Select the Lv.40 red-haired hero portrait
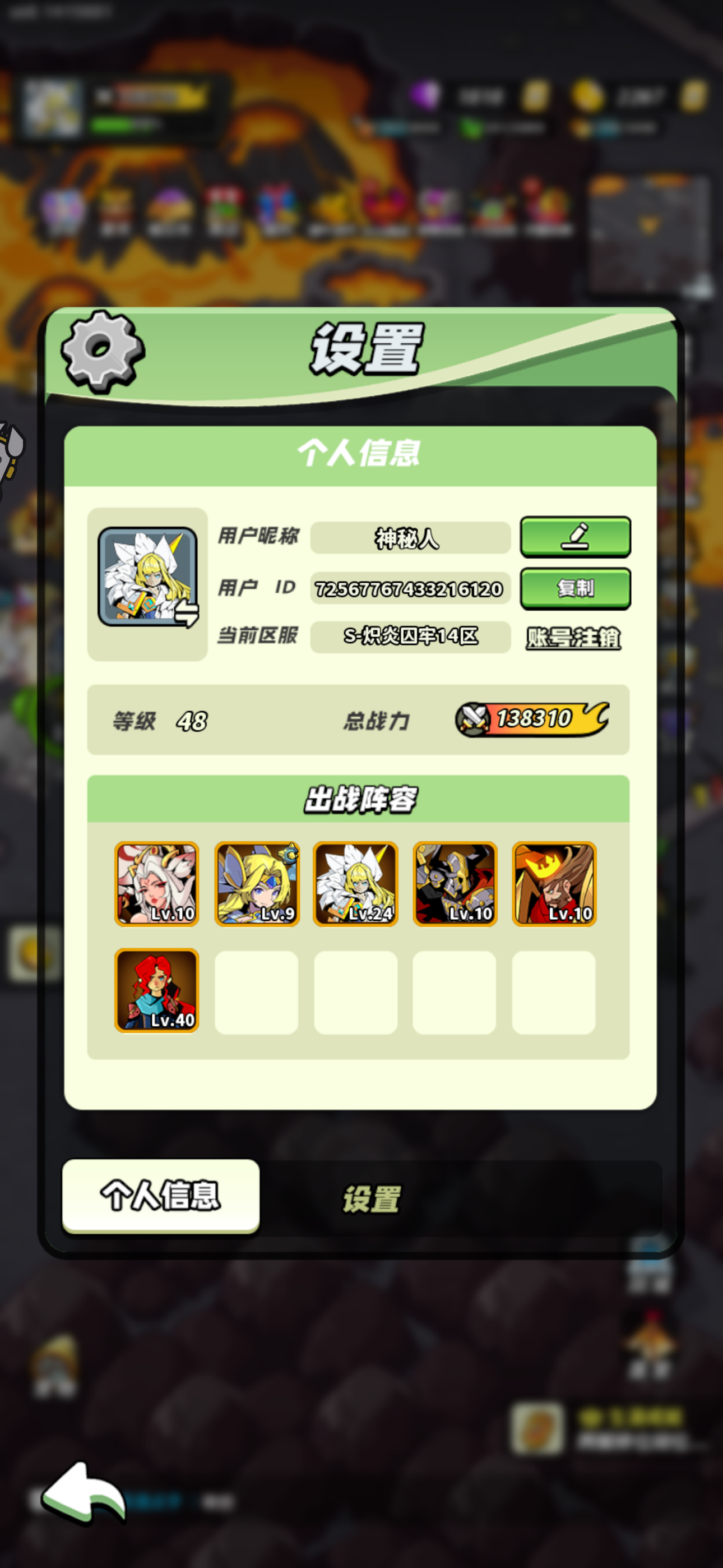The width and height of the screenshot is (723, 1568). pos(156,991)
